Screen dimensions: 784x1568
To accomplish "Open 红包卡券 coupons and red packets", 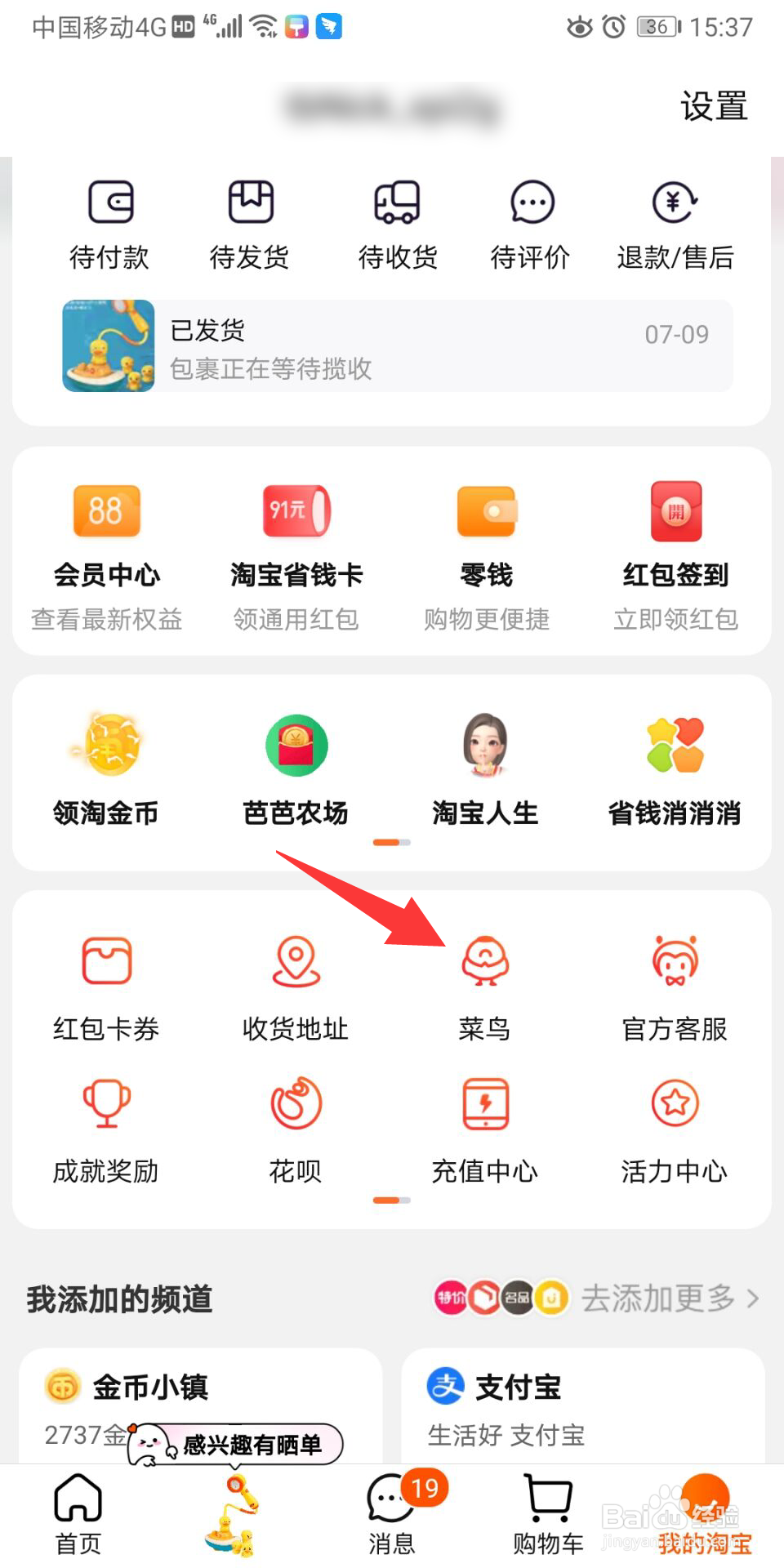I will (107, 984).
